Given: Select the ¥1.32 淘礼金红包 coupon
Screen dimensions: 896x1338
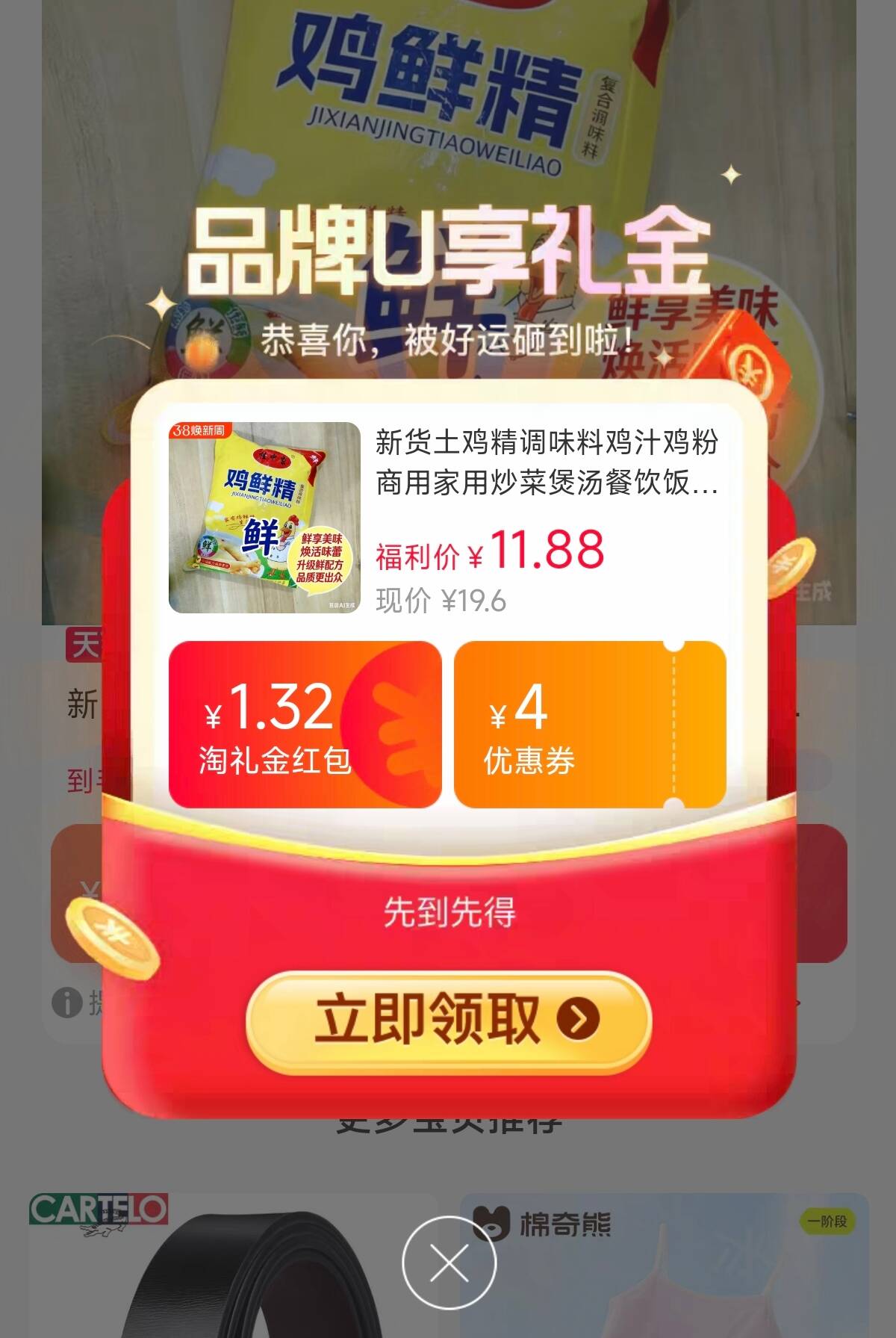Looking at the screenshot, I should [x=305, y=724].
